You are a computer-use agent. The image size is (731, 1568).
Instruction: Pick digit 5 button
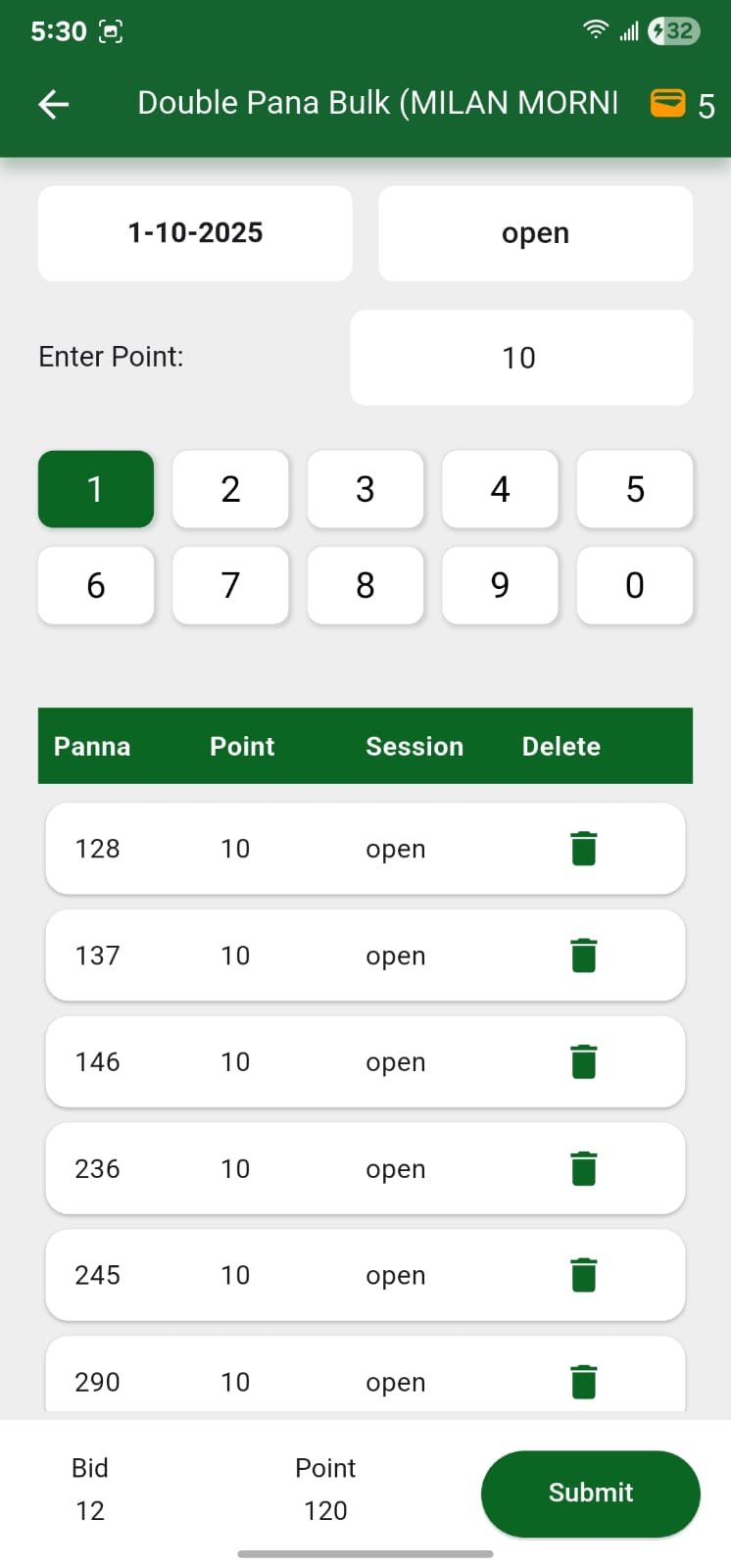pyautogui.click(x=635, y=489)
